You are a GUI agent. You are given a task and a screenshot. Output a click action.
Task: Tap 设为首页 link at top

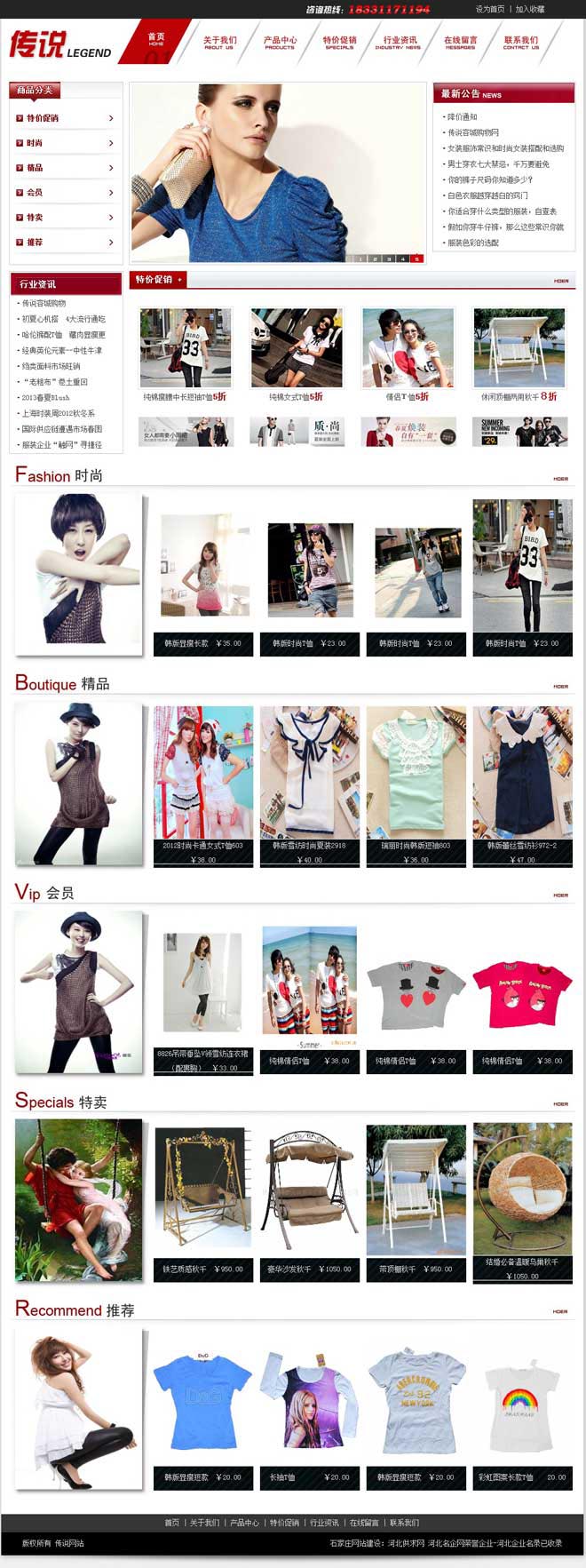click(489, 9)
